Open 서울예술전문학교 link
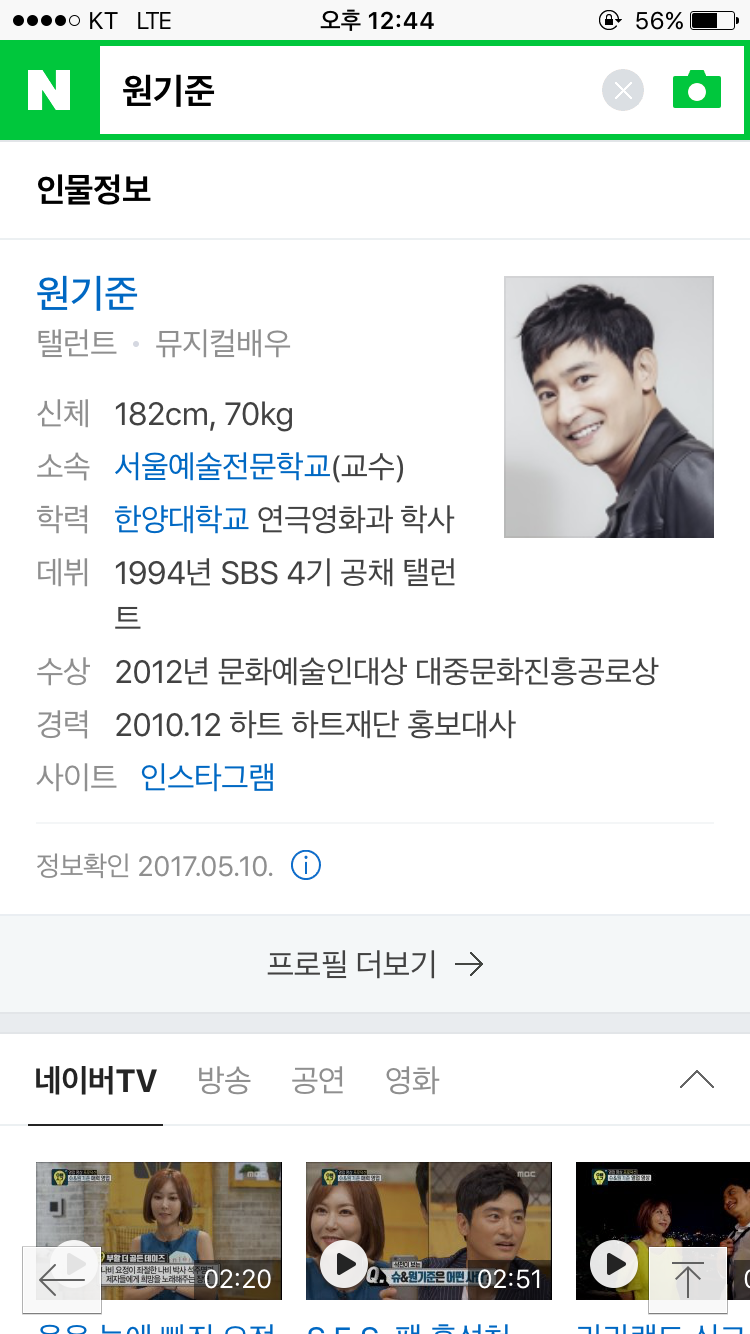 pos(222,466)
